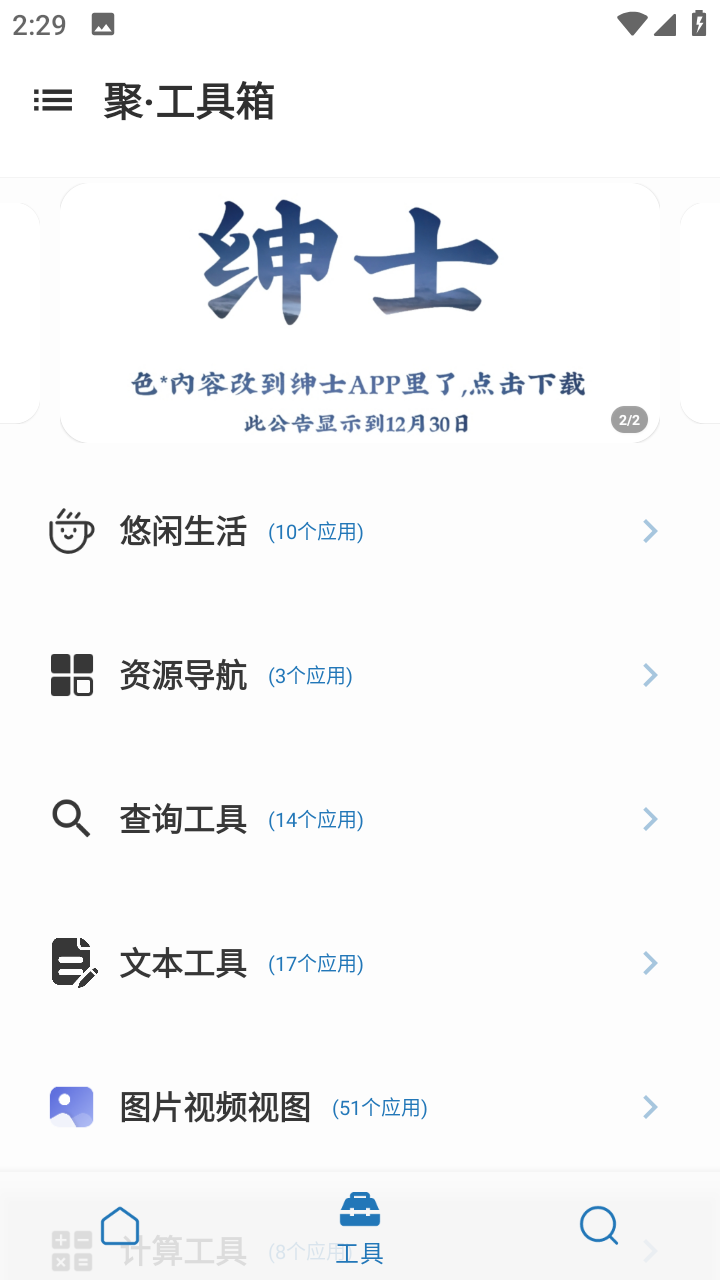Open the sidebar list menu at top left
720x1280 pixels.
pyautogui.click(x=53, y=101)
